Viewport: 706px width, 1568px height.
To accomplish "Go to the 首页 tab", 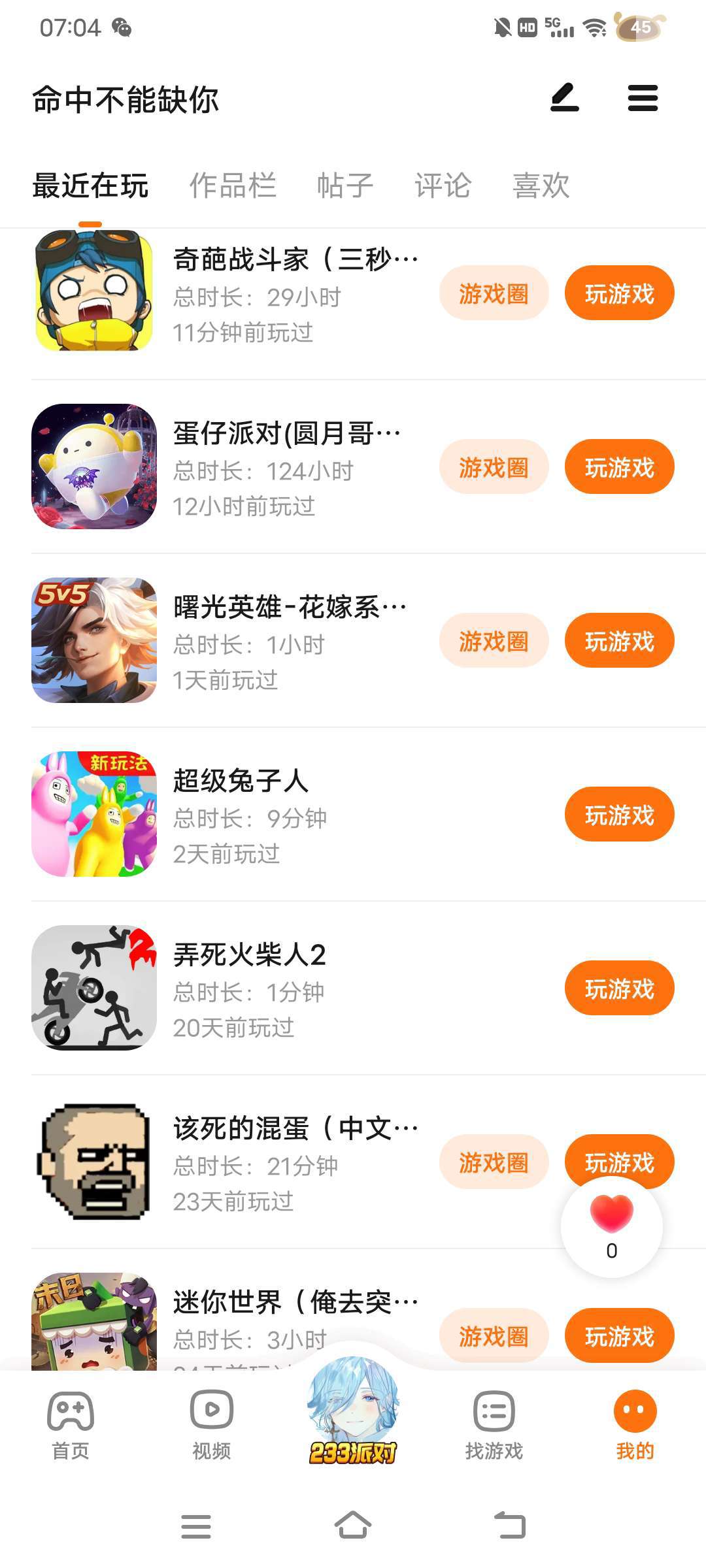I will [x=71, y=1425].
